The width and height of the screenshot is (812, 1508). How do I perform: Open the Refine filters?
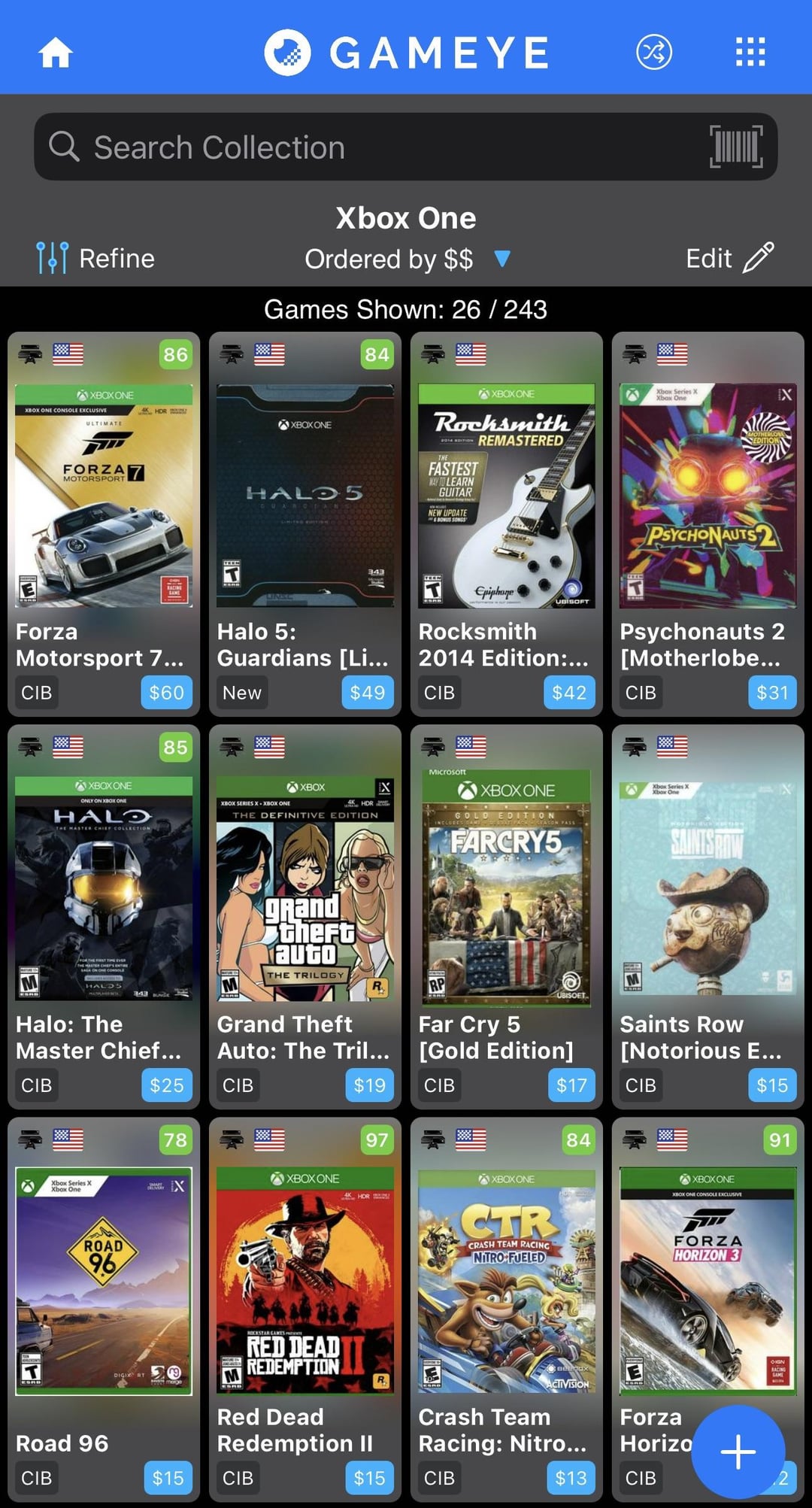pyautogui.click(x=95, y=258)
